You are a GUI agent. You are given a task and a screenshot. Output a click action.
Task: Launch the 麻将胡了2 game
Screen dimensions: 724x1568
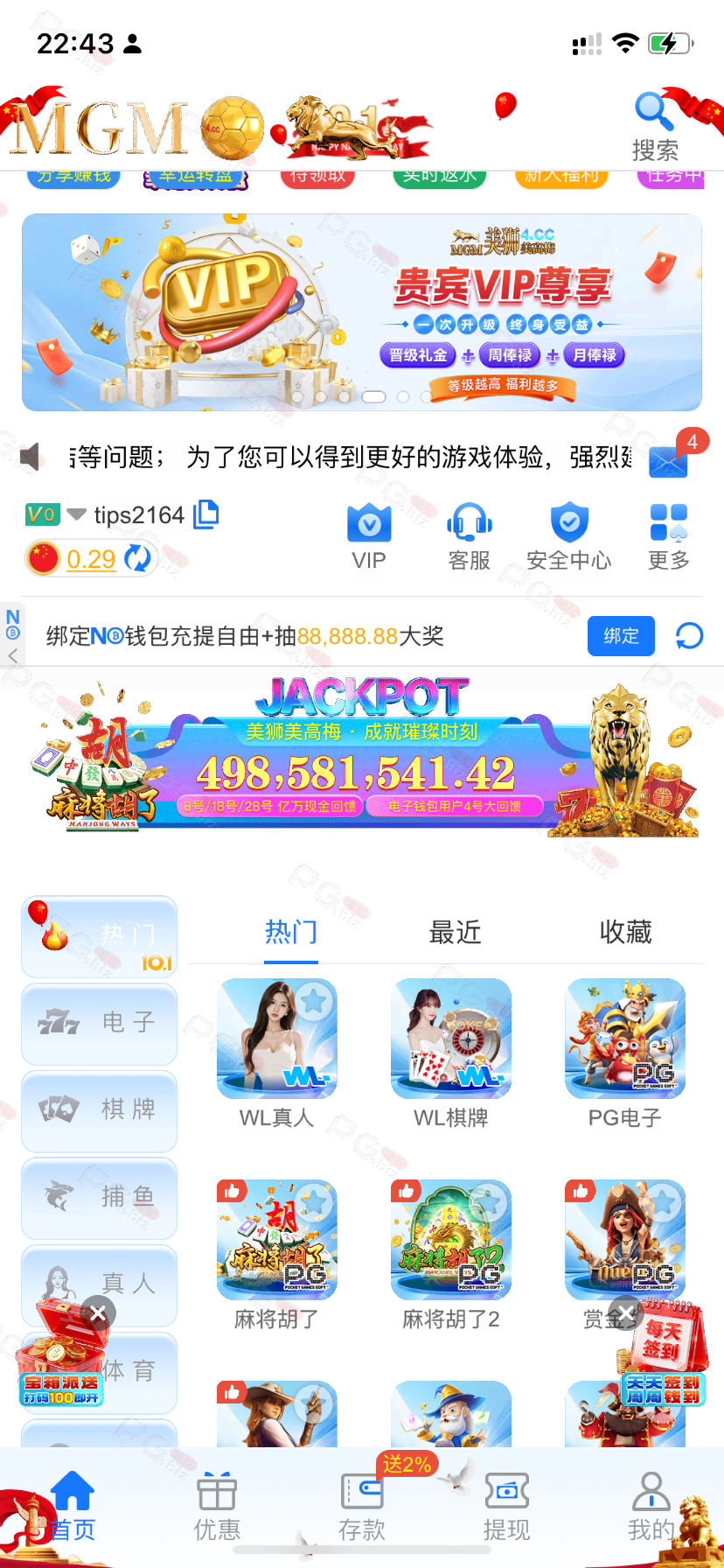(x=450, y=1253)
